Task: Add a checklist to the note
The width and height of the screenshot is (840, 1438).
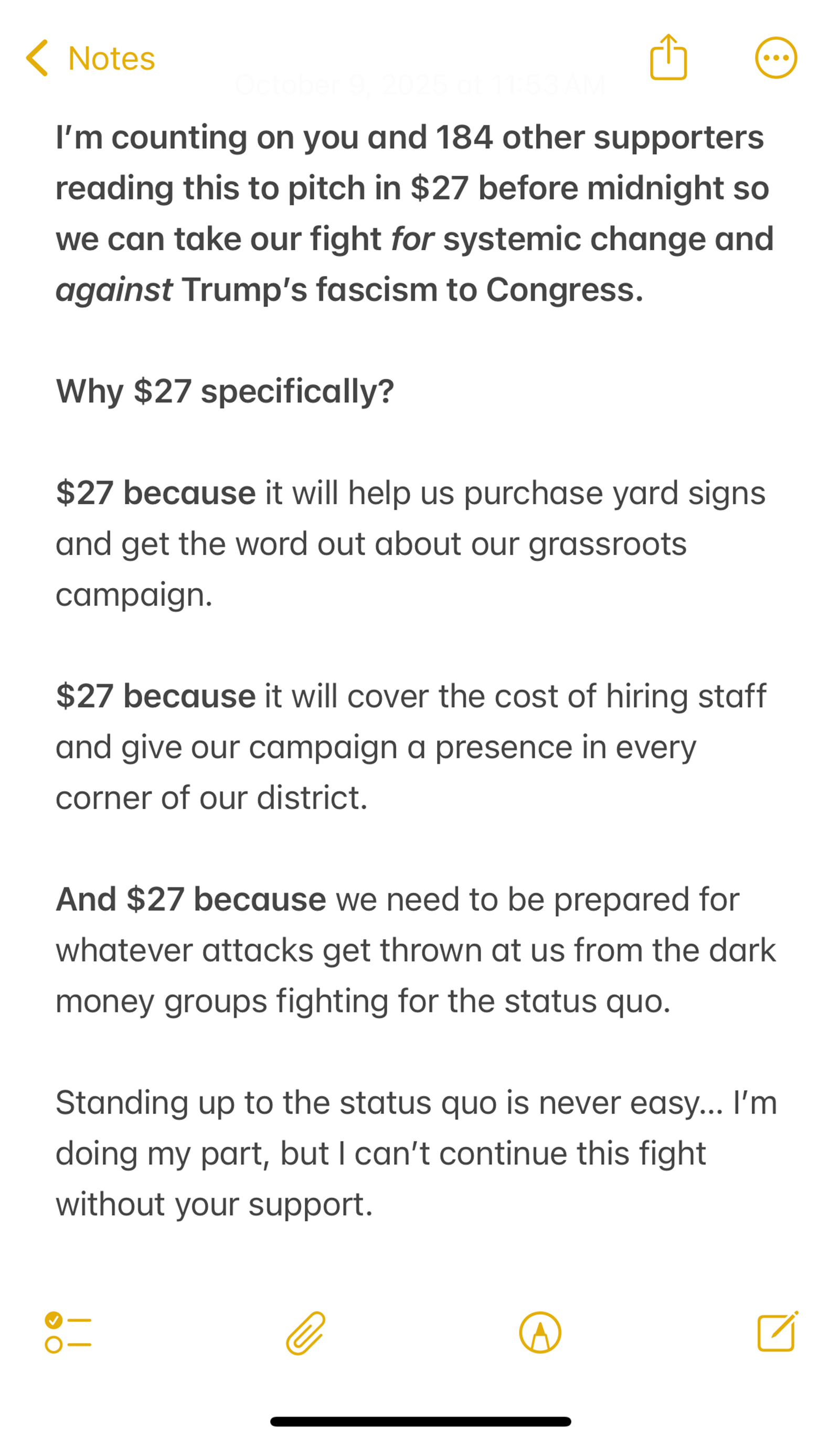Action: [68, 1333]
